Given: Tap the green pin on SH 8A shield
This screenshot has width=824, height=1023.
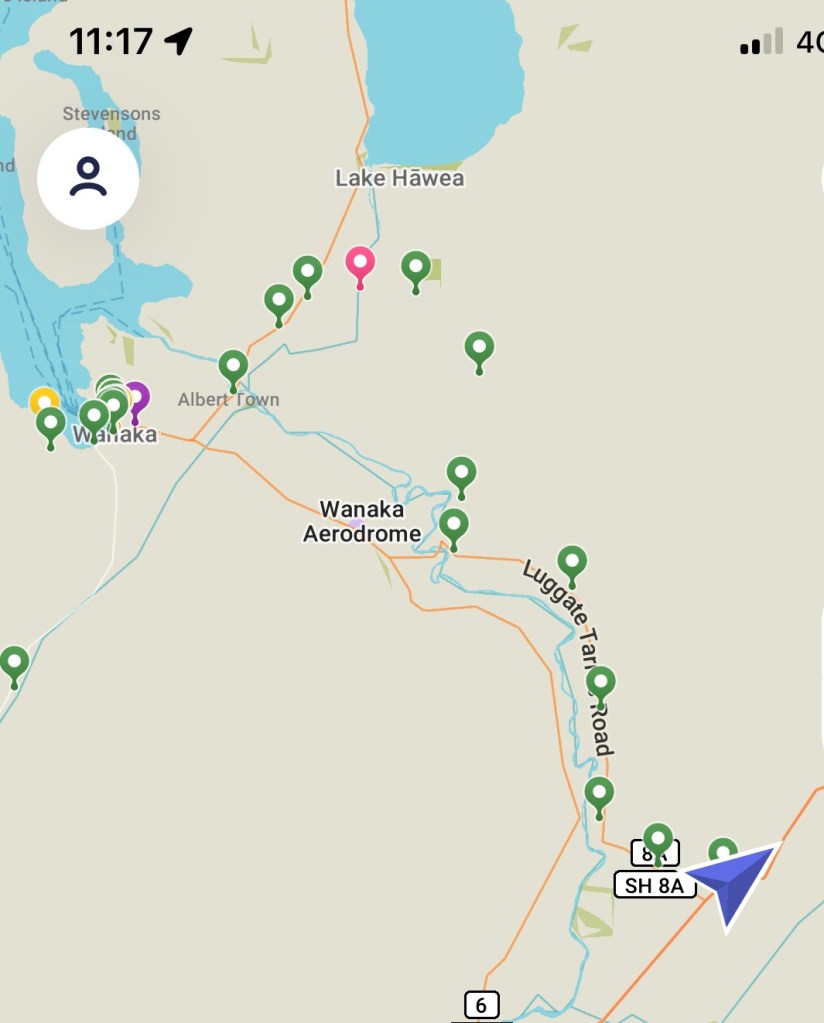Looking at the screenshot, I should [x=658, y=840].
